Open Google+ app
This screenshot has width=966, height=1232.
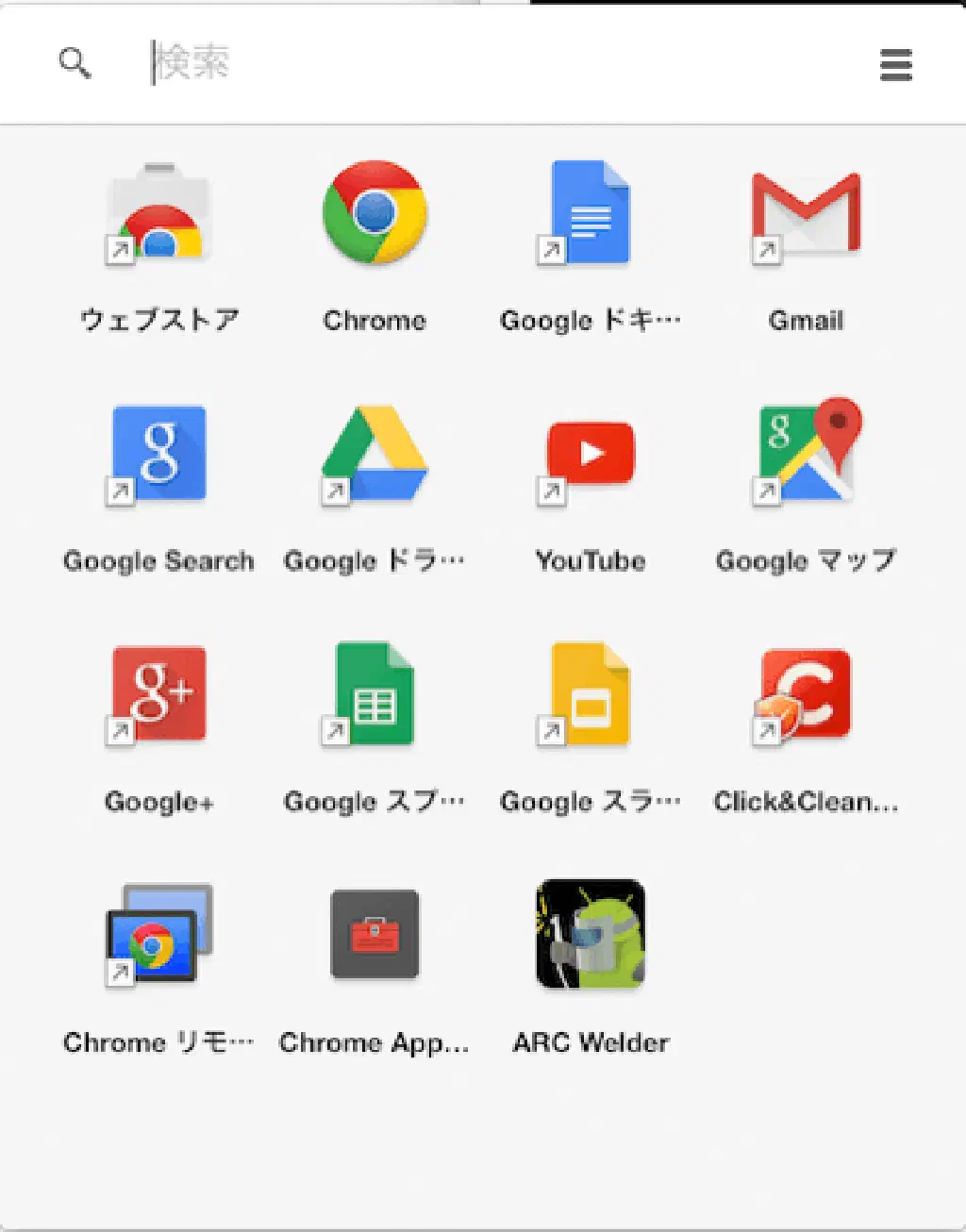(x=158, y=694)
